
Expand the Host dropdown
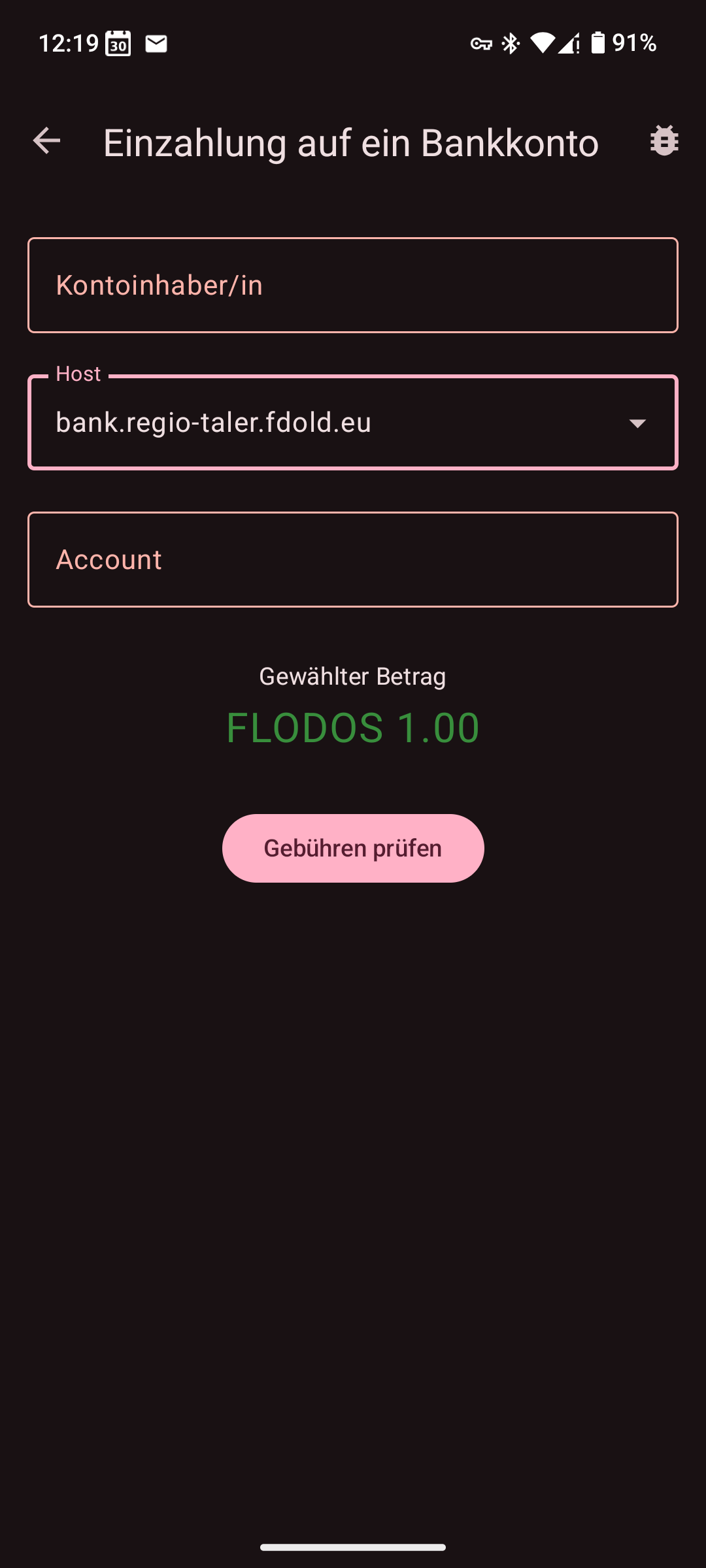point(637,423)
